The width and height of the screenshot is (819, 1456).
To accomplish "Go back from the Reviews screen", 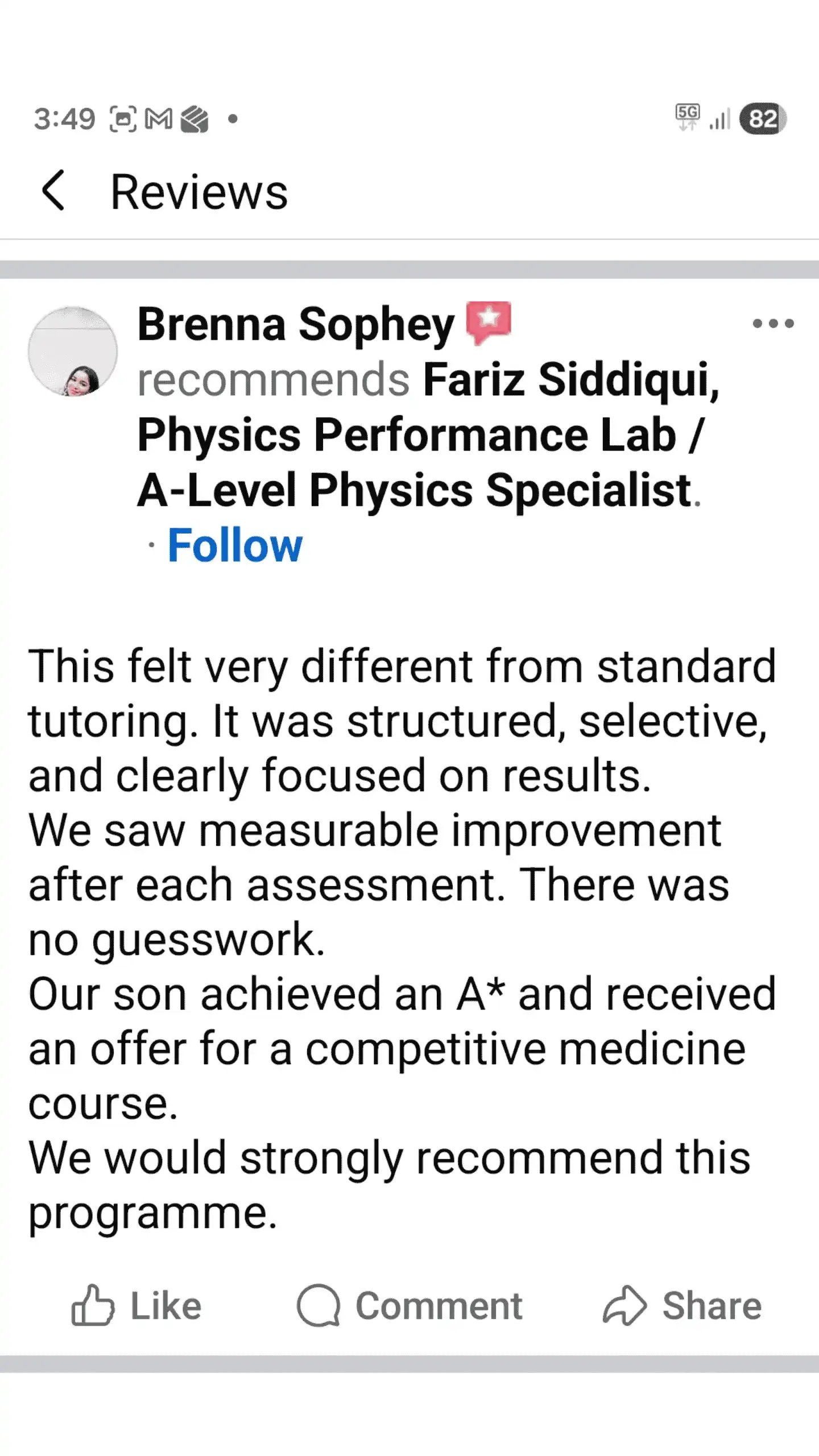I will pos(54,191).
